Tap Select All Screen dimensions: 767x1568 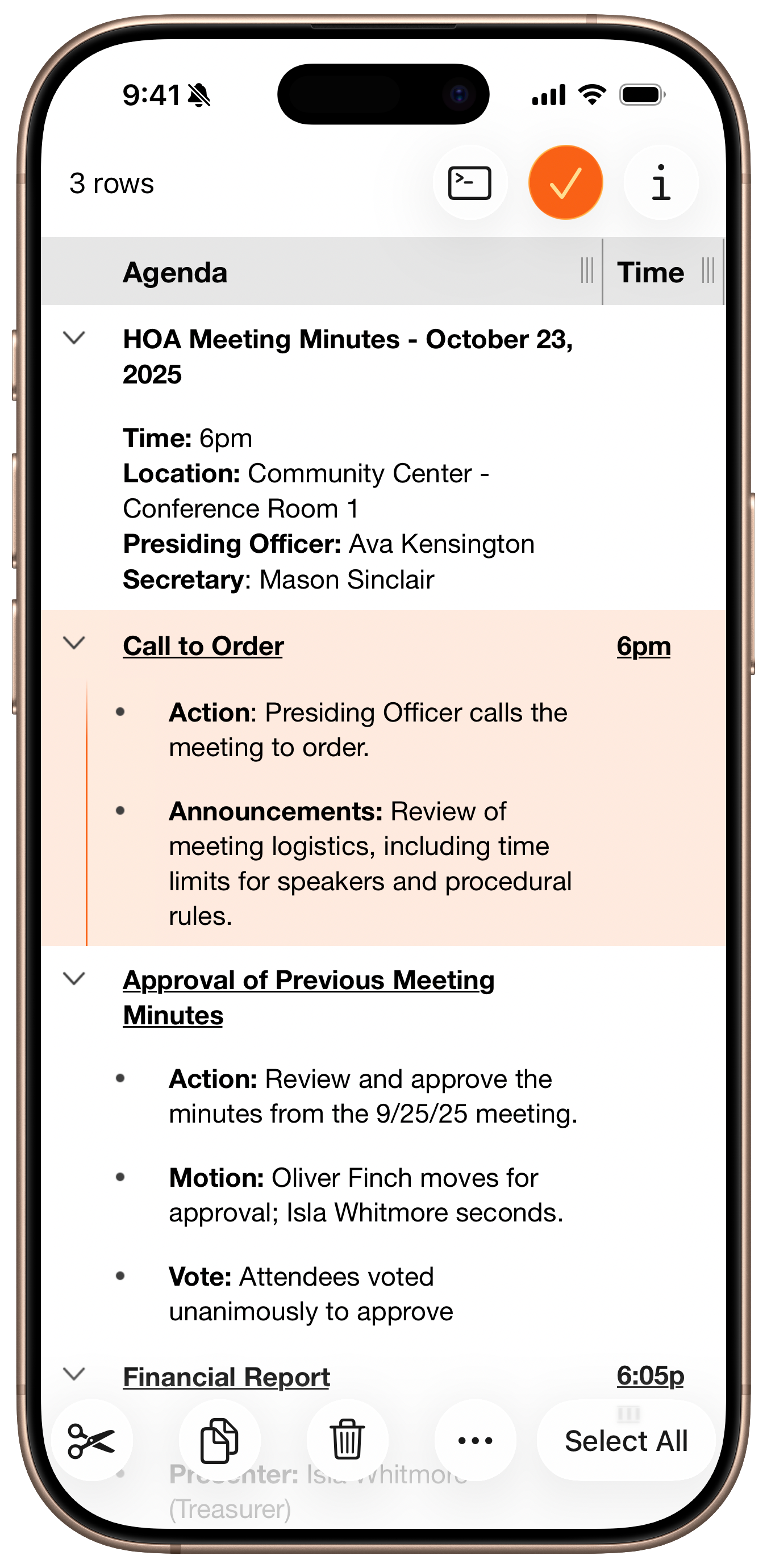[626, 1441]
